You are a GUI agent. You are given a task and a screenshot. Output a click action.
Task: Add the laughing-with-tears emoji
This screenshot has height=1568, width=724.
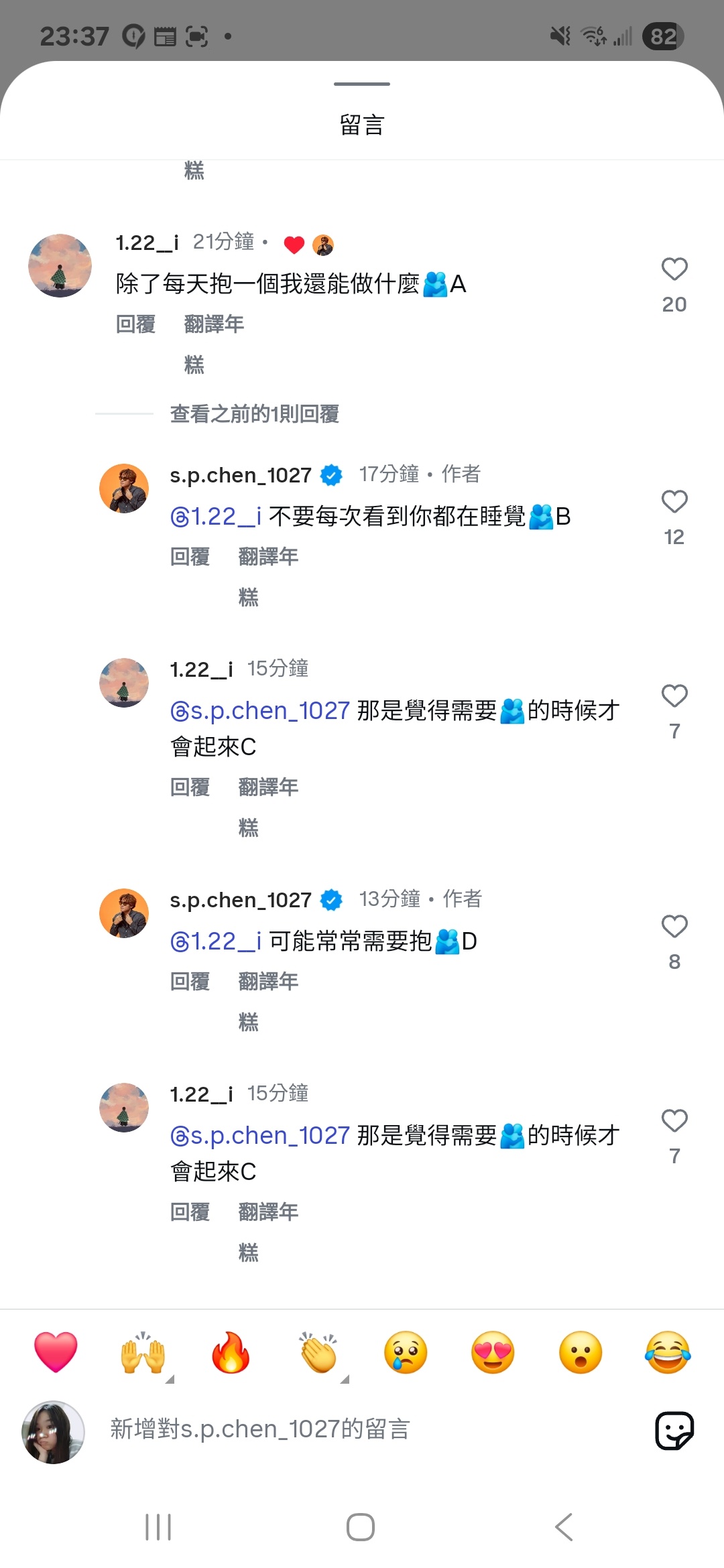(668, 1352)
